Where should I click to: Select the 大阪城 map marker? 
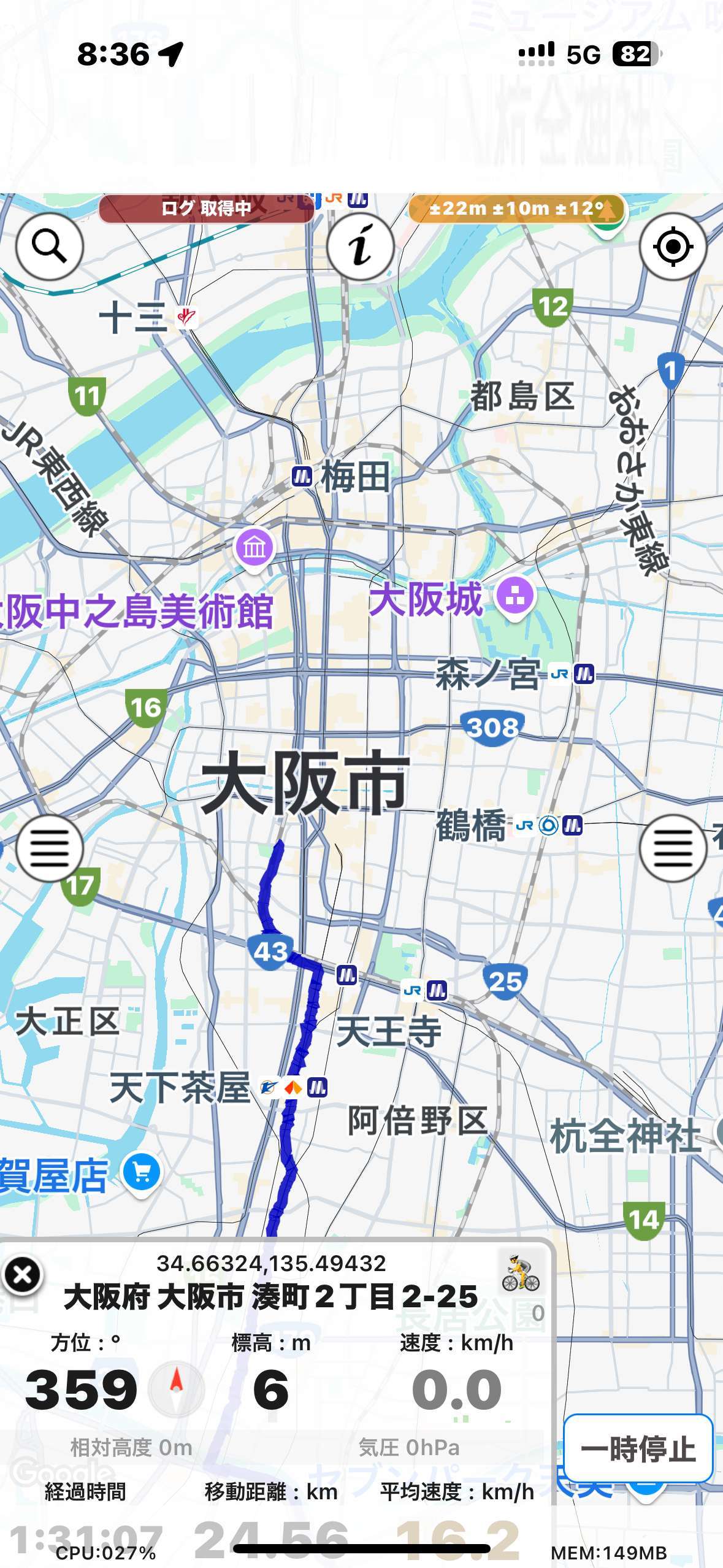(515, 596)
